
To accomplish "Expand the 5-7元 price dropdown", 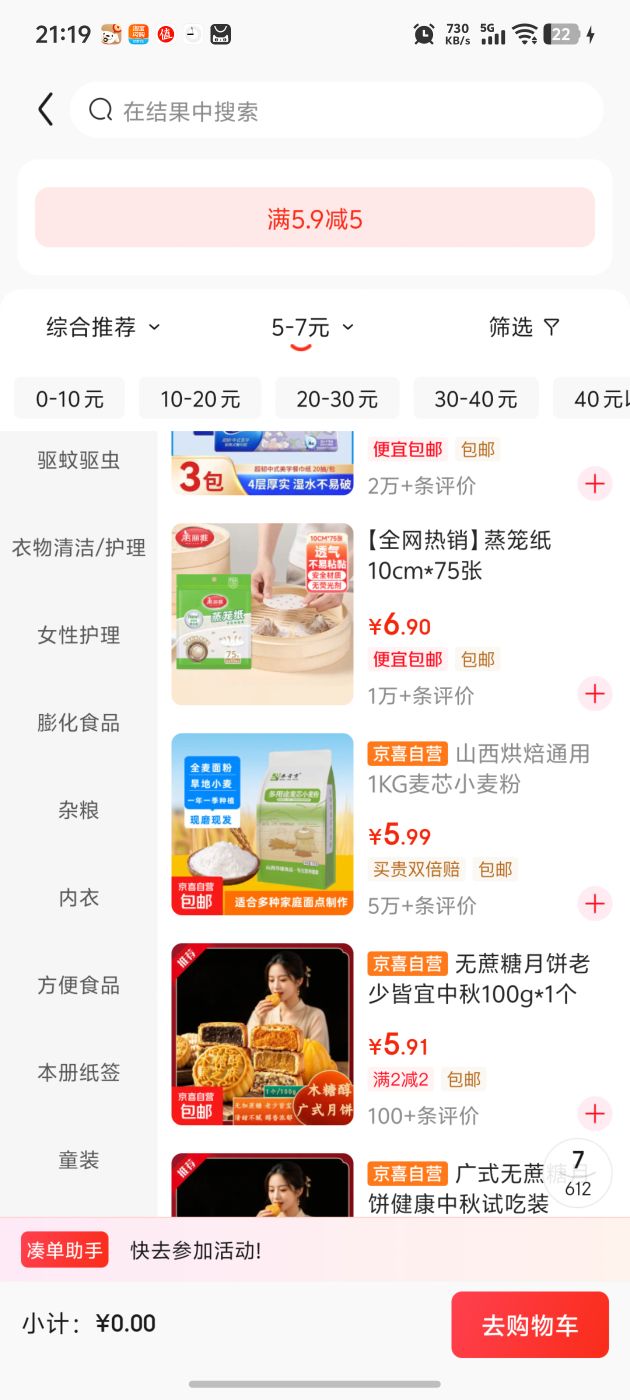I will pos(312,327).
